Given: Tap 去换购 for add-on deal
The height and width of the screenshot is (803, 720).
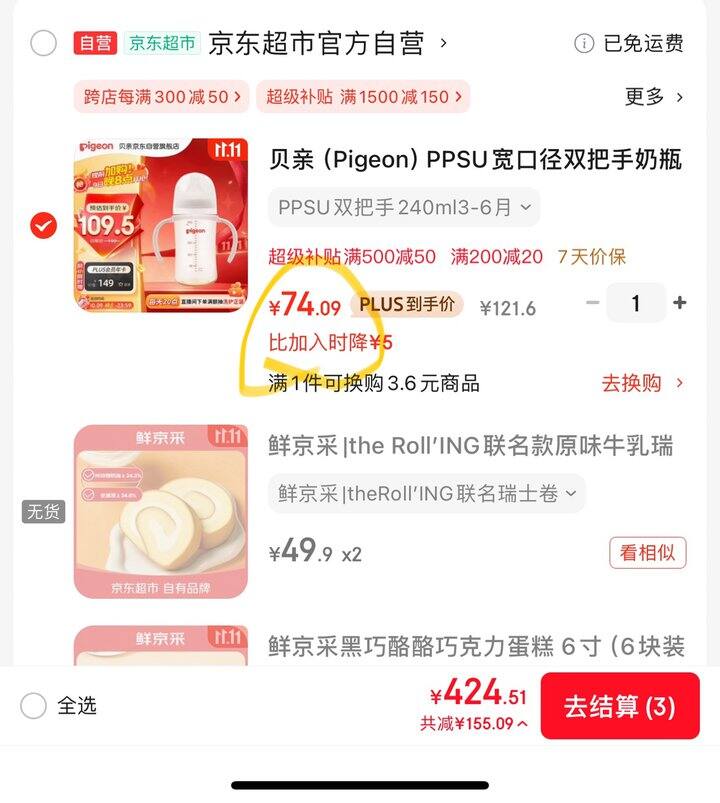Looking at the screenshot, I should 642,383.
